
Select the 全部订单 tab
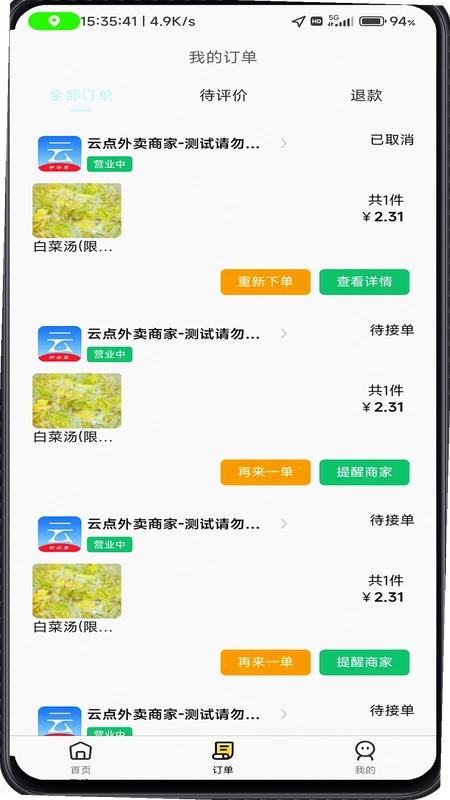click(x=81, y=95)
